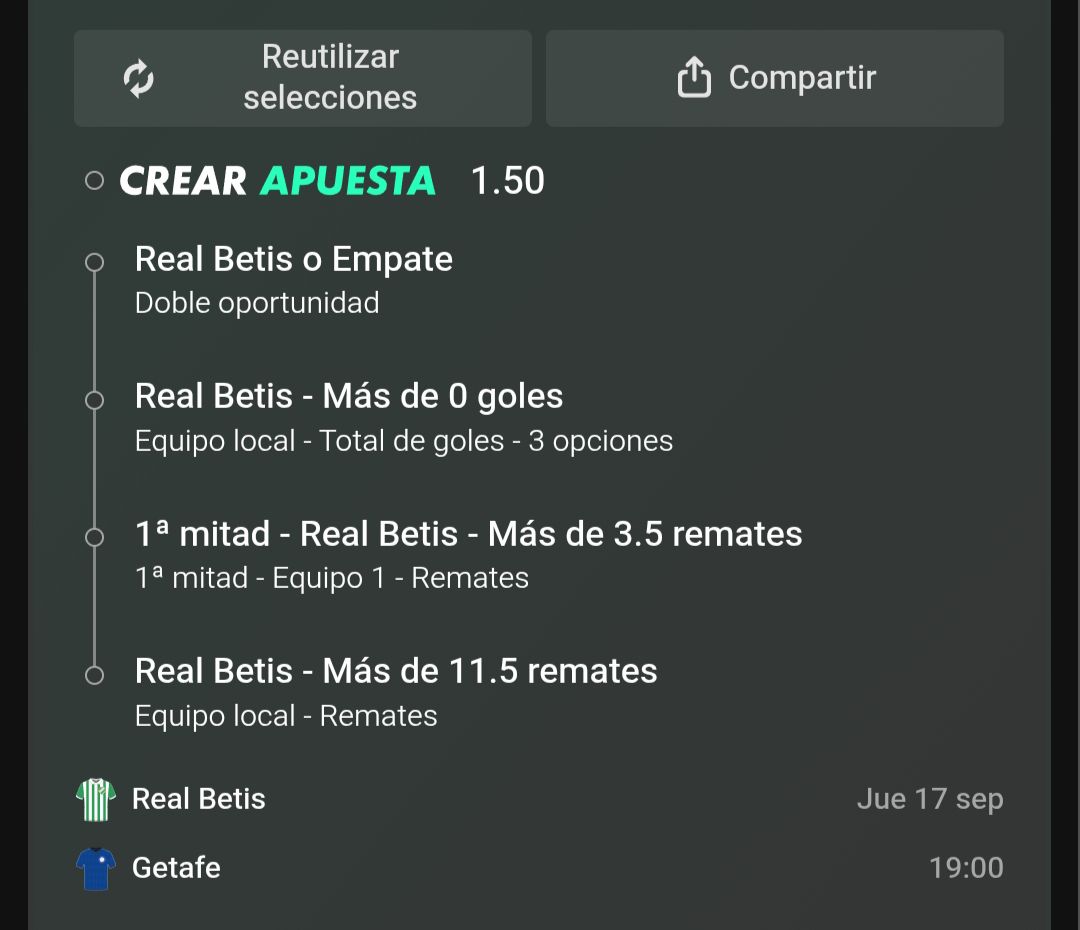The image size is (1080, 930).
Task: Share the bet with Compartir
Action: coord(774,78)
